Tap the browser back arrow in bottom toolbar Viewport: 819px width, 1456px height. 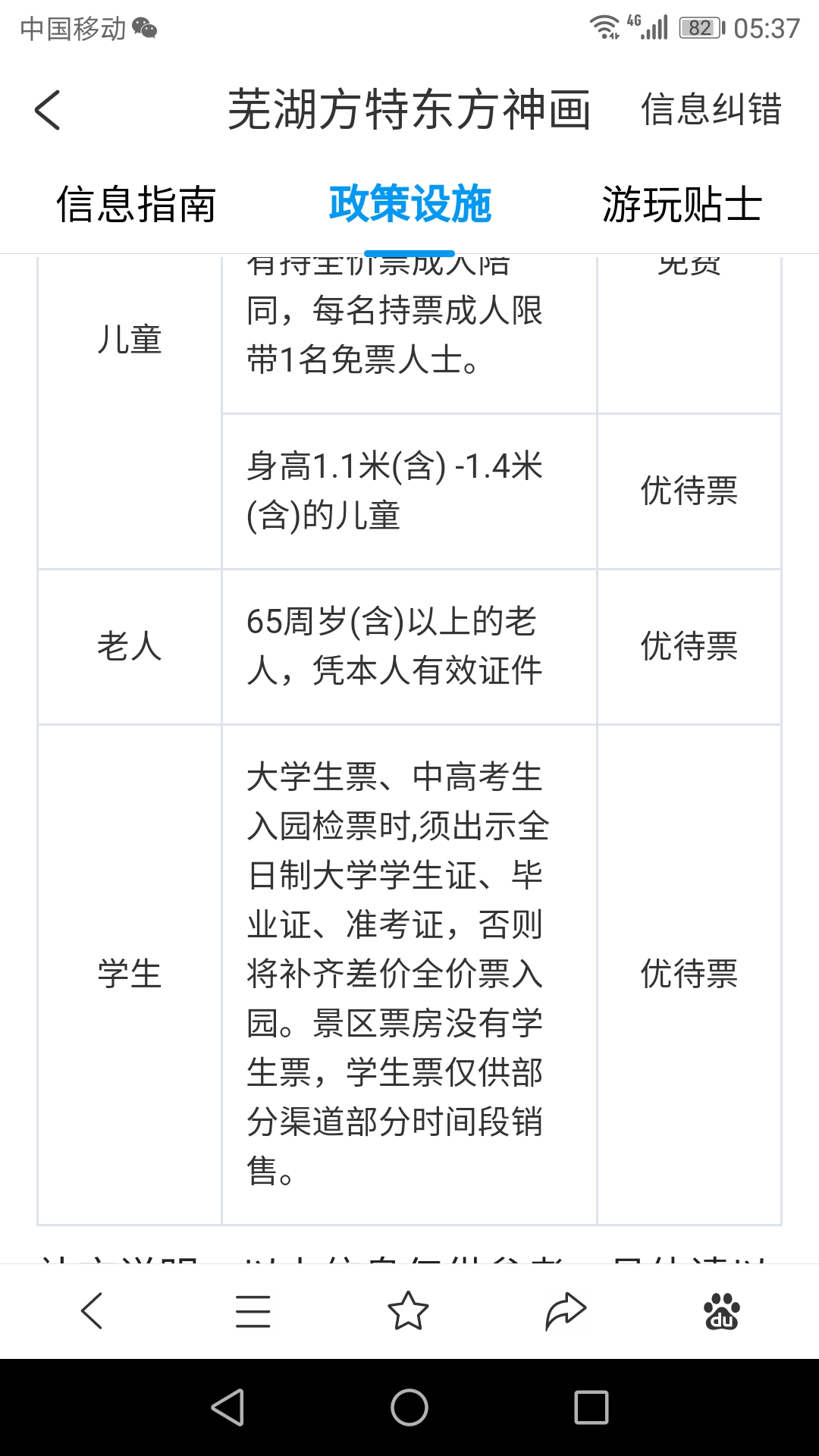pos(93,1310)
